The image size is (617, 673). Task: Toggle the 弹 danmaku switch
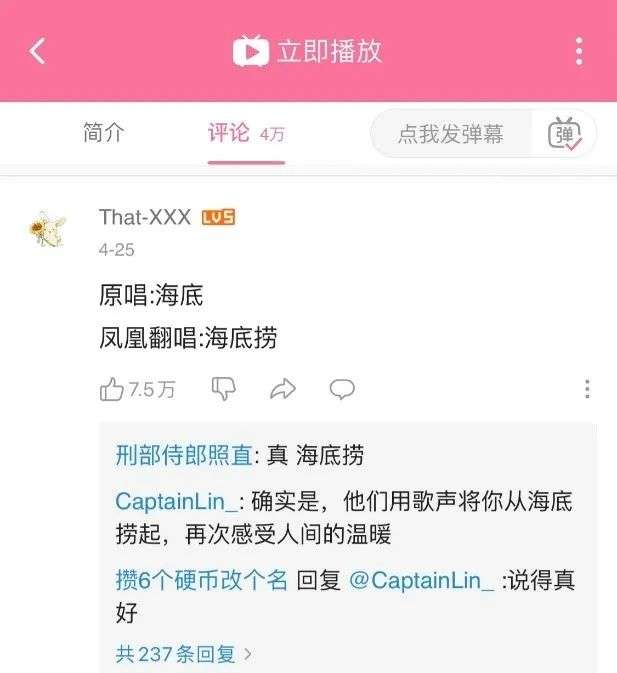coord(566,134)
